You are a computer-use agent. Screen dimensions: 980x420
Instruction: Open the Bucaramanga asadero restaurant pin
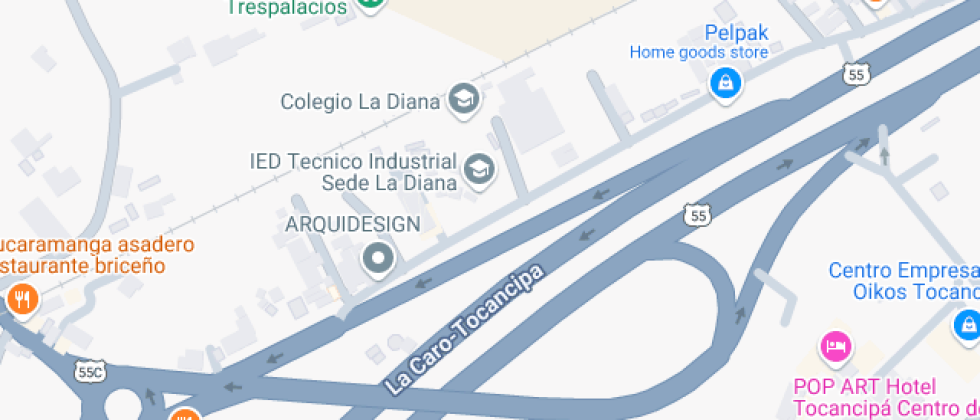click(x=21, y=298)
